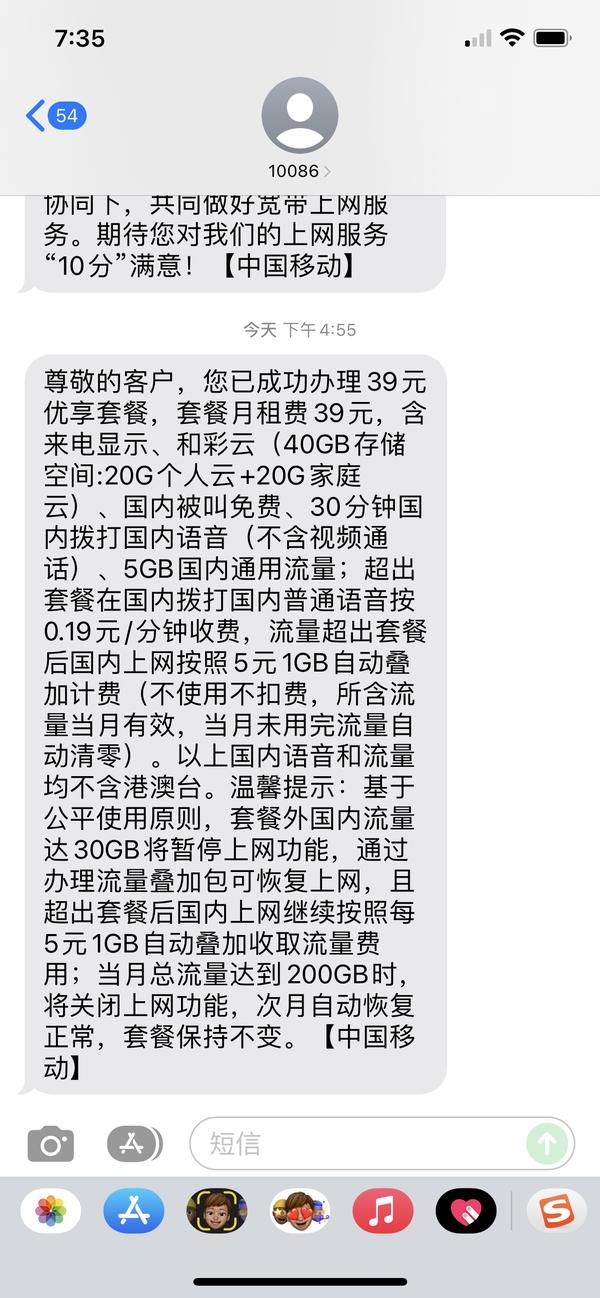Tap the 短信 message input field

[x=360, y=1143]
